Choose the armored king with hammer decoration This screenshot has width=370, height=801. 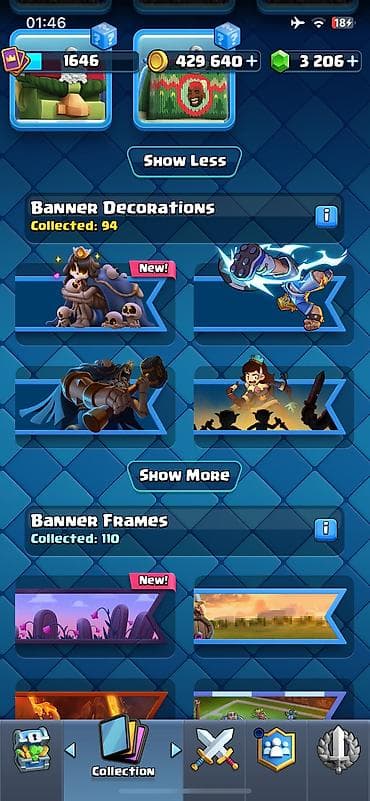coord(95,402)
